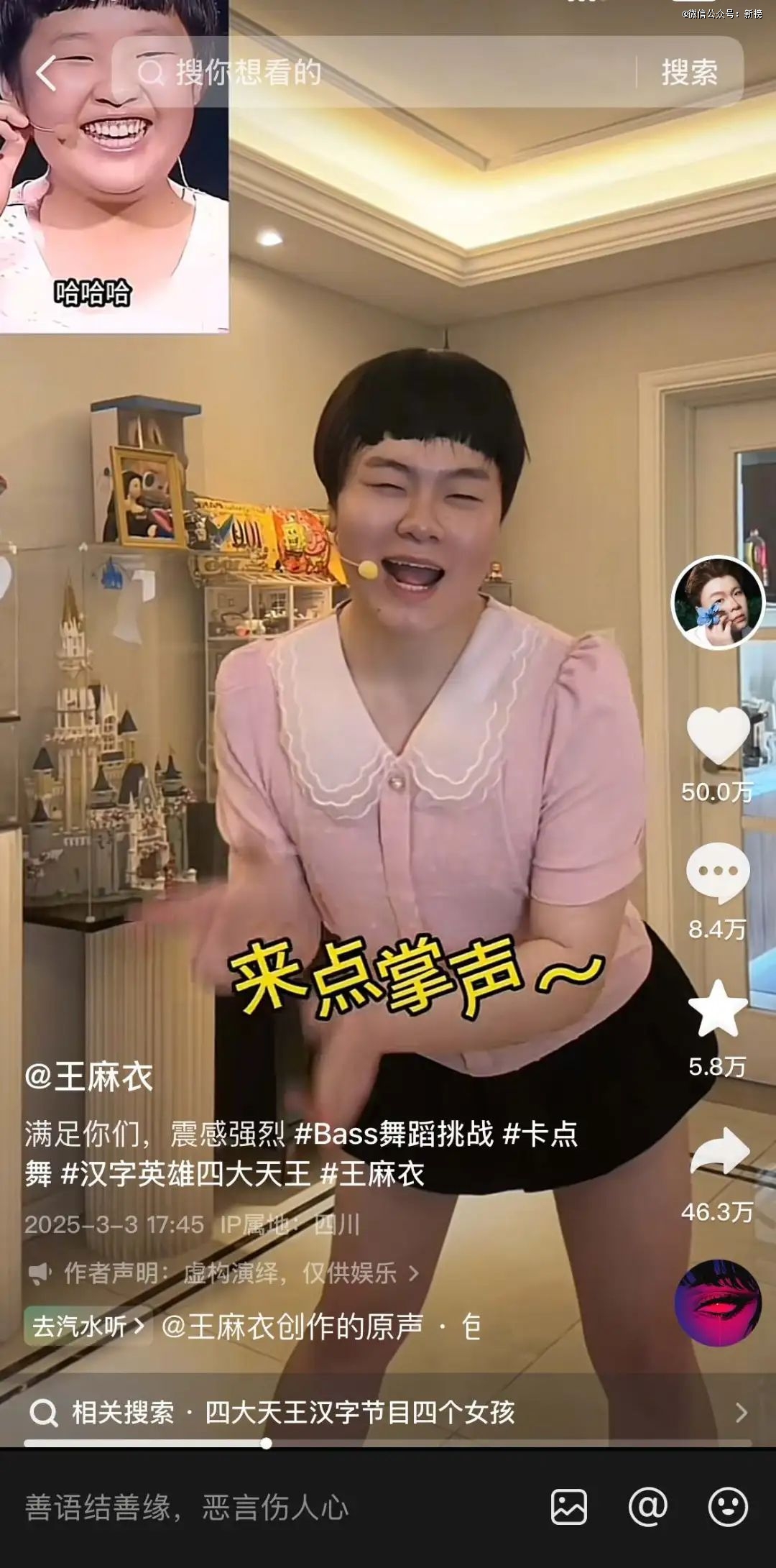Tap the video progress bar handle

coord(266,1443)
